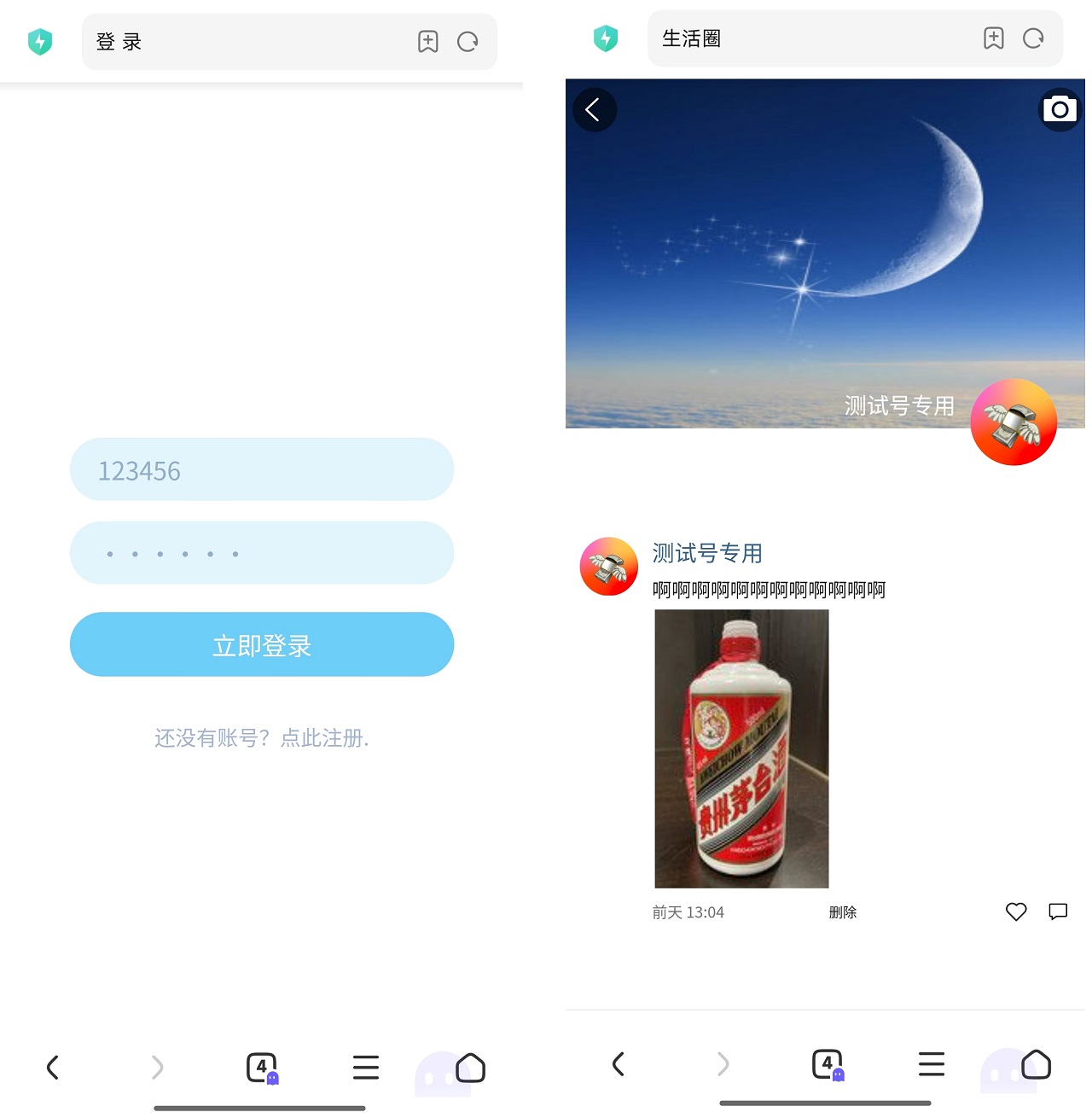The height and width of the screenshot is (1118, 1092).
Task: Tap the camera icon on 生活圈 cover
Action: 1060,109
